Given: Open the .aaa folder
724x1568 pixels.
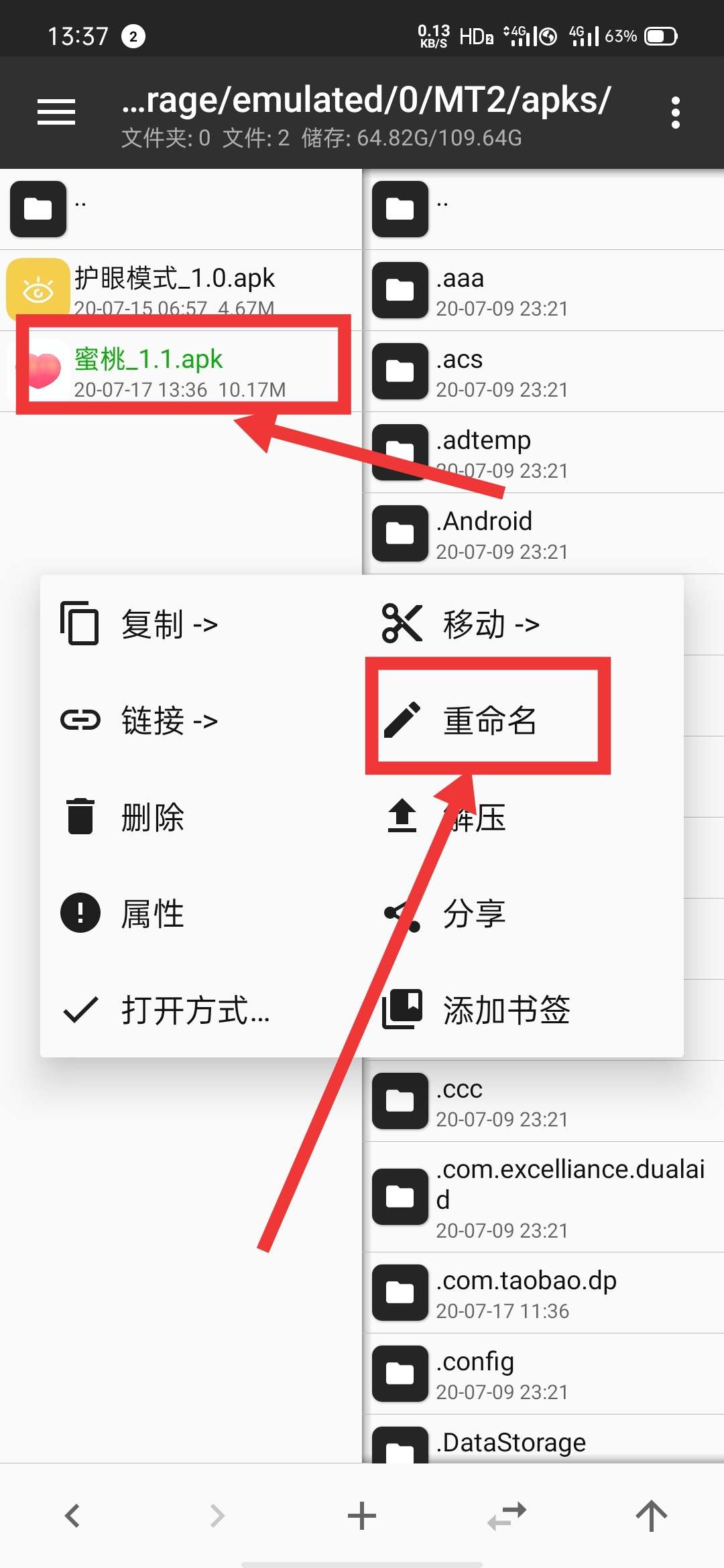Looking at the screenshot, I should [543, 290].
